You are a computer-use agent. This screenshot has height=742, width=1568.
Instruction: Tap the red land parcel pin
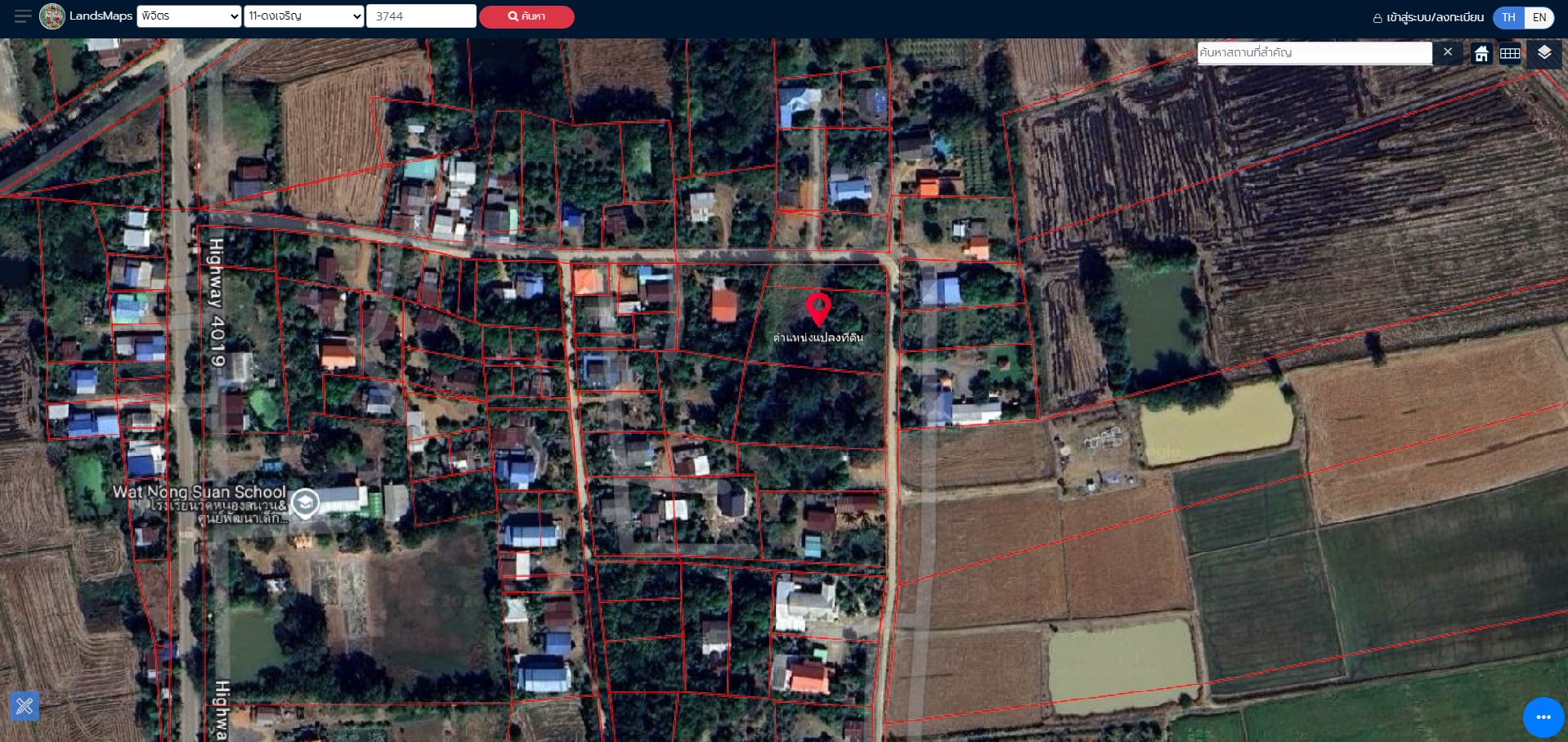[x=818, y=309]
